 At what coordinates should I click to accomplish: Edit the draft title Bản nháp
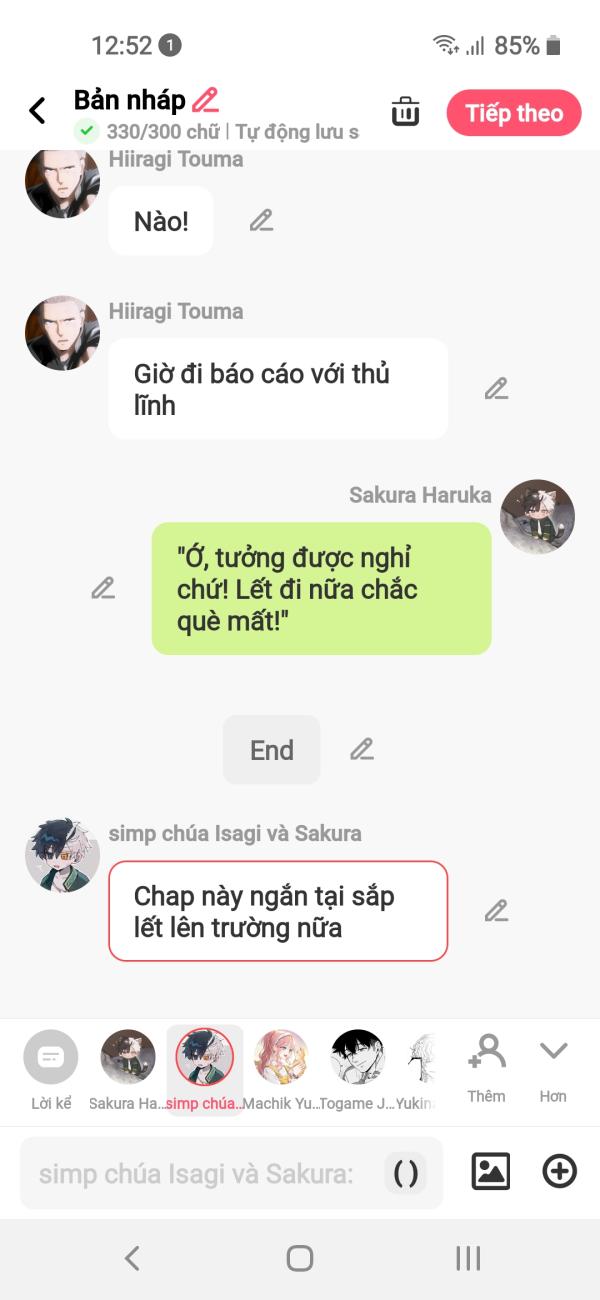205,100
